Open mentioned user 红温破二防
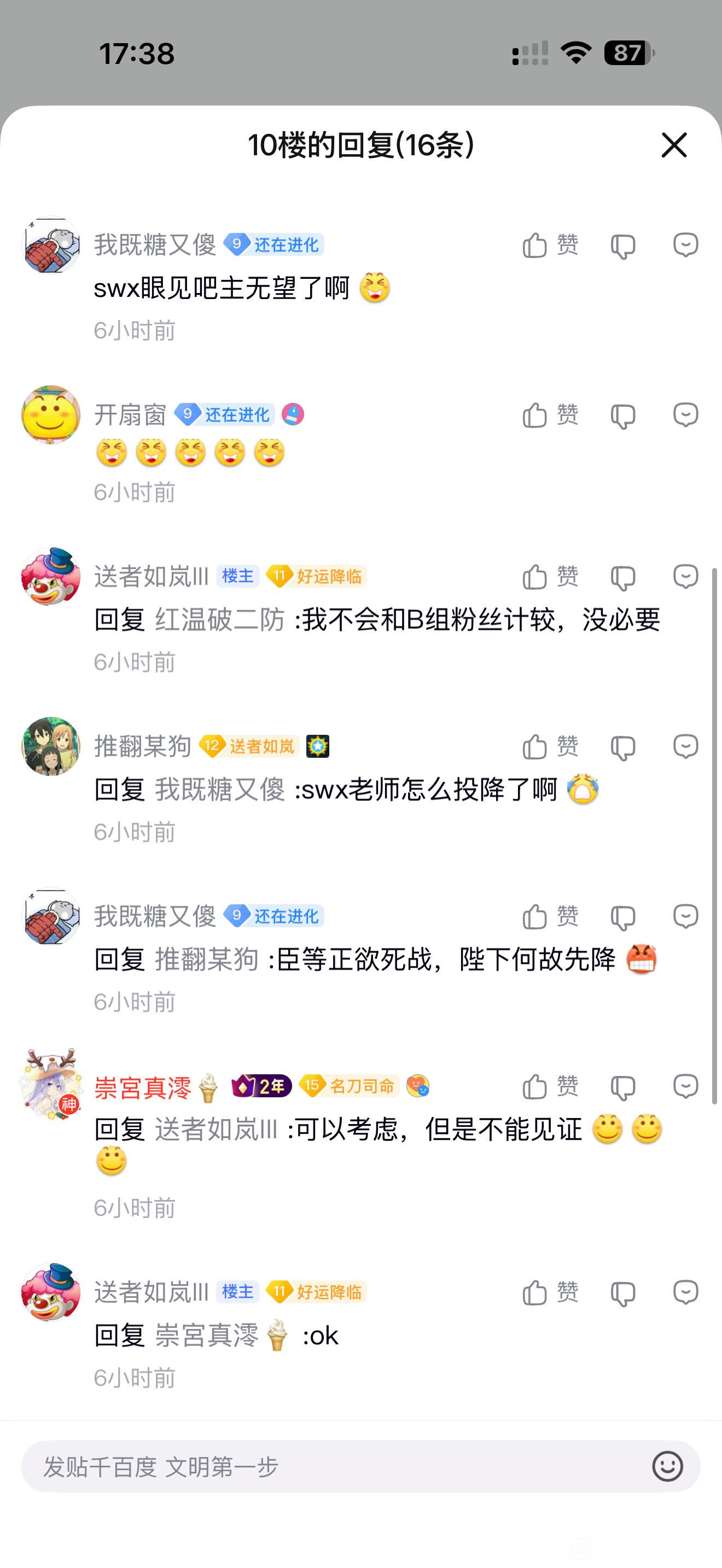This screenshot has height=1568, width=722. tap(220, 621)
